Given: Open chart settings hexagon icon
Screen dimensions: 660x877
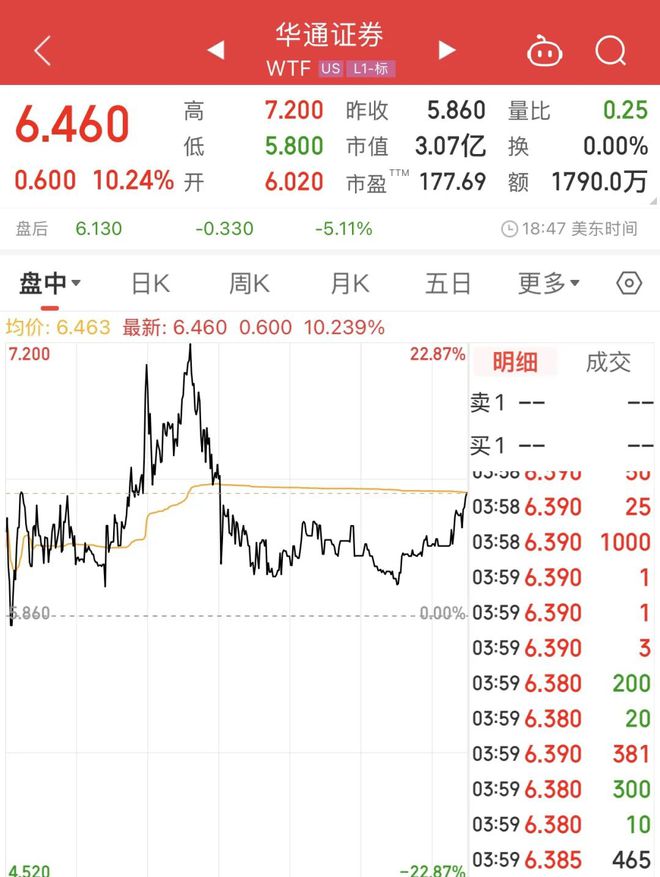Looking at the screenshot, I should tap(628, 284).
